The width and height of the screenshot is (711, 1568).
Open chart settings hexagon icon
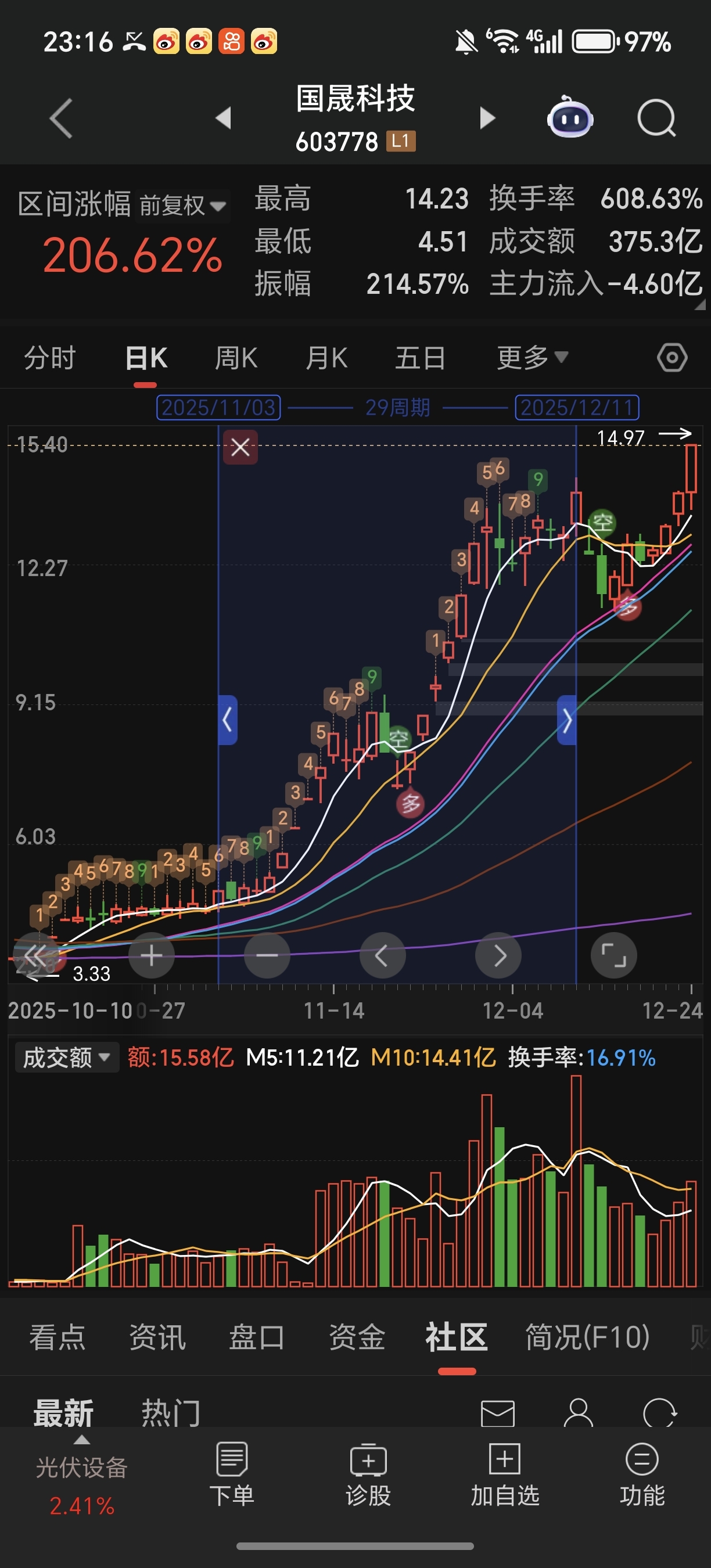point(672,358)
